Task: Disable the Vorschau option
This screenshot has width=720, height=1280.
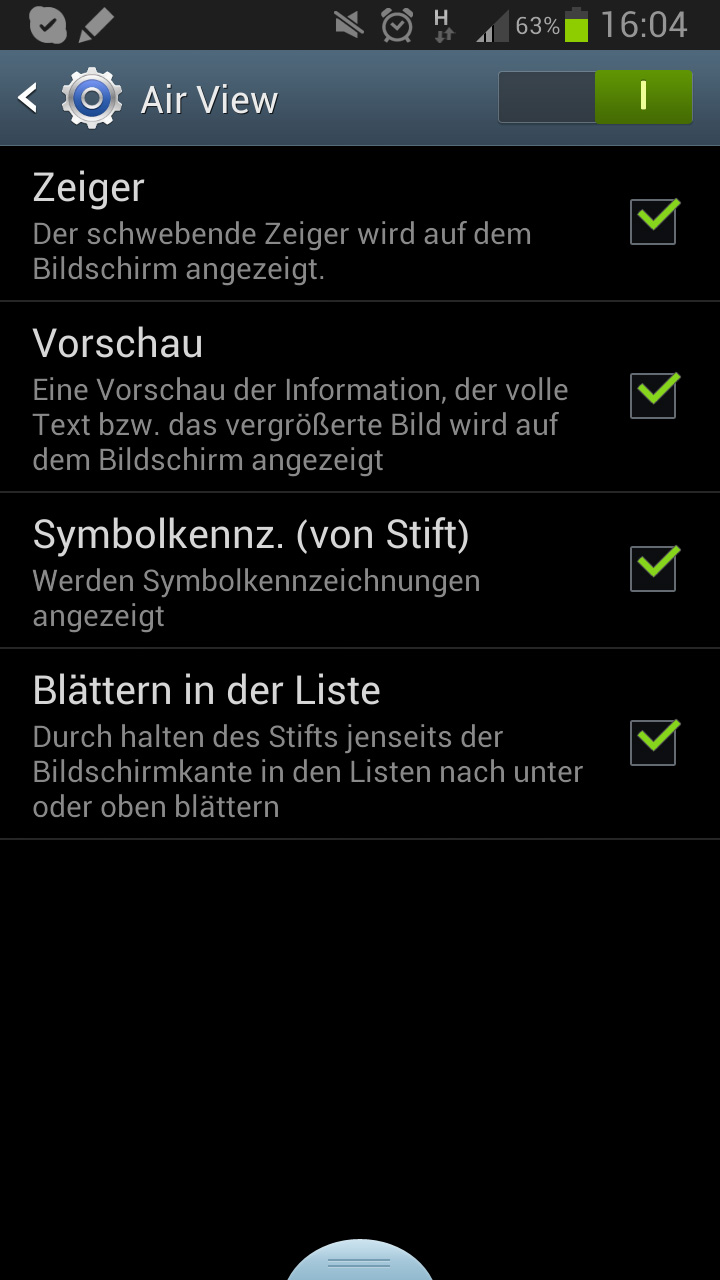Action: point(653,395)
